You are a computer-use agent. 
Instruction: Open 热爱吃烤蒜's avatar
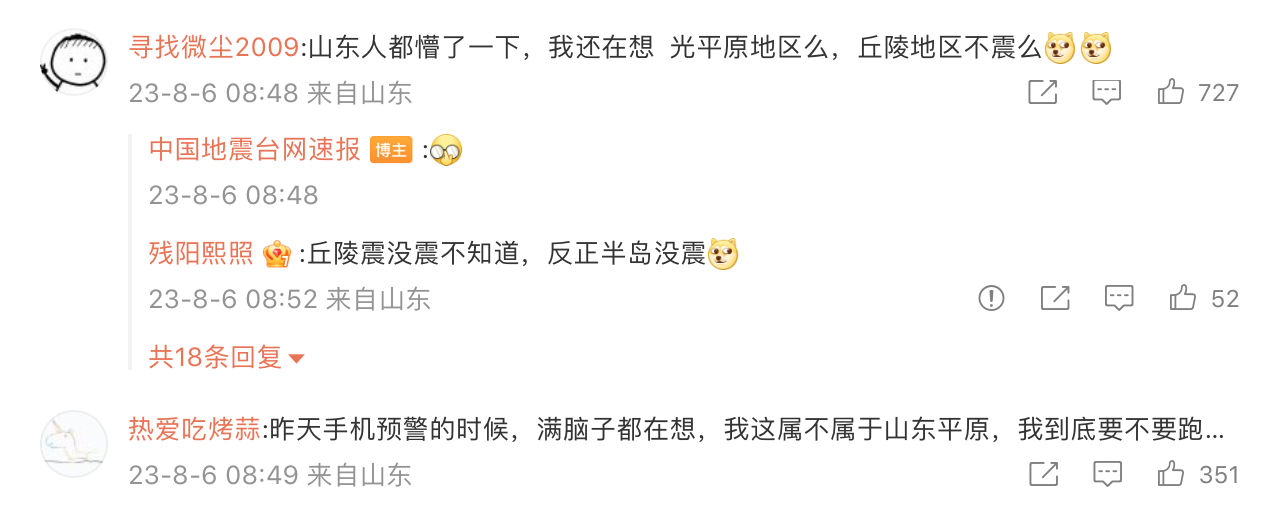(73, 443)
